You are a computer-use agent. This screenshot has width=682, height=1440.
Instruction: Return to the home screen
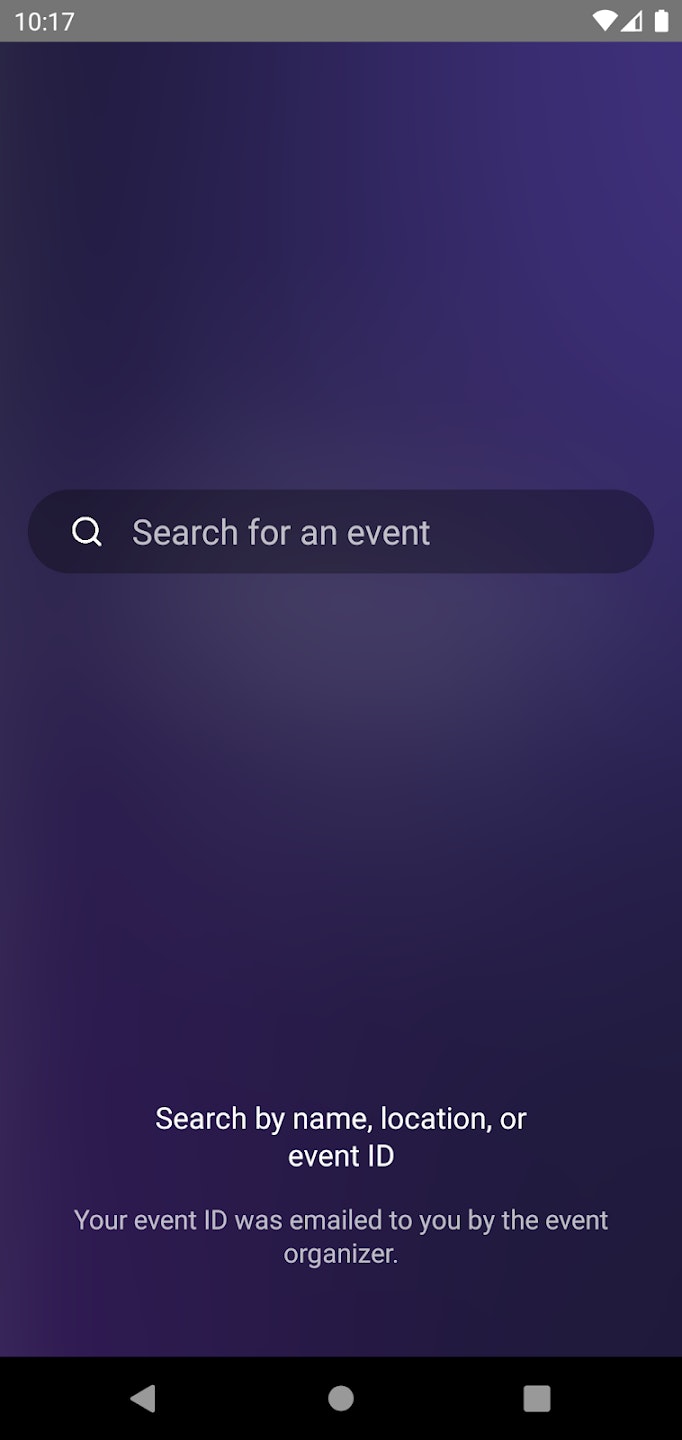click(x=341, y=1398)
